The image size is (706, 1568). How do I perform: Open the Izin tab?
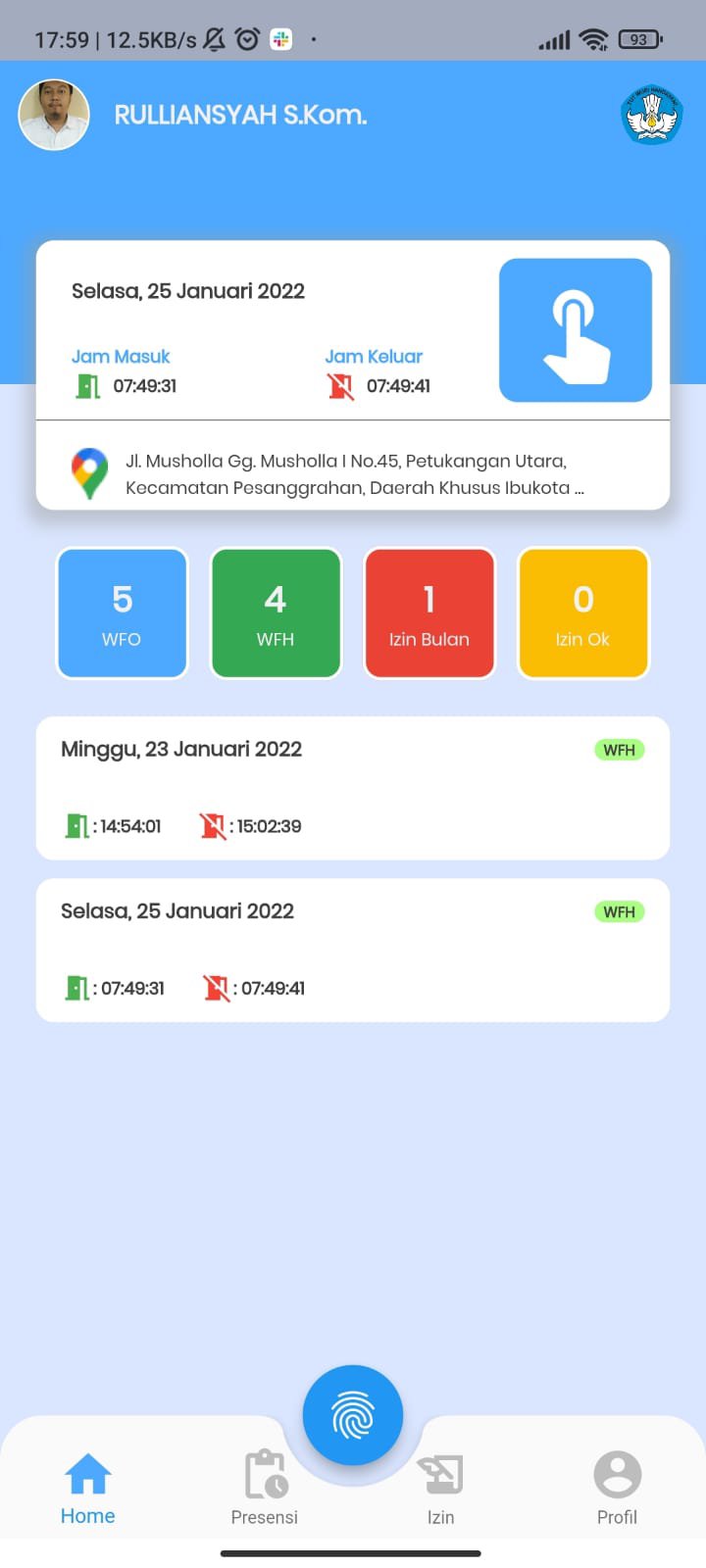(440, 1488)
